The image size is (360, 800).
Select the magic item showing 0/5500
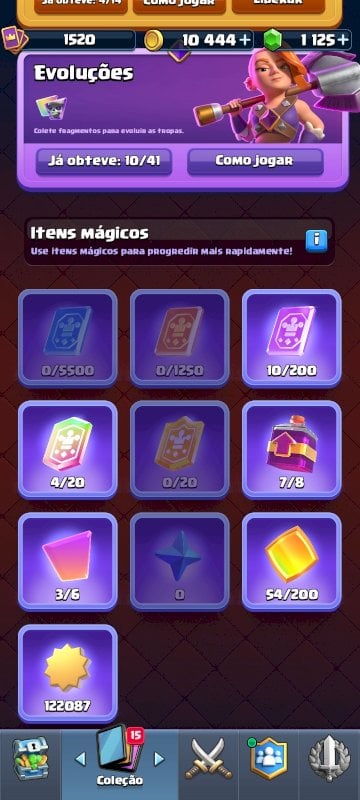click(68, 339)
